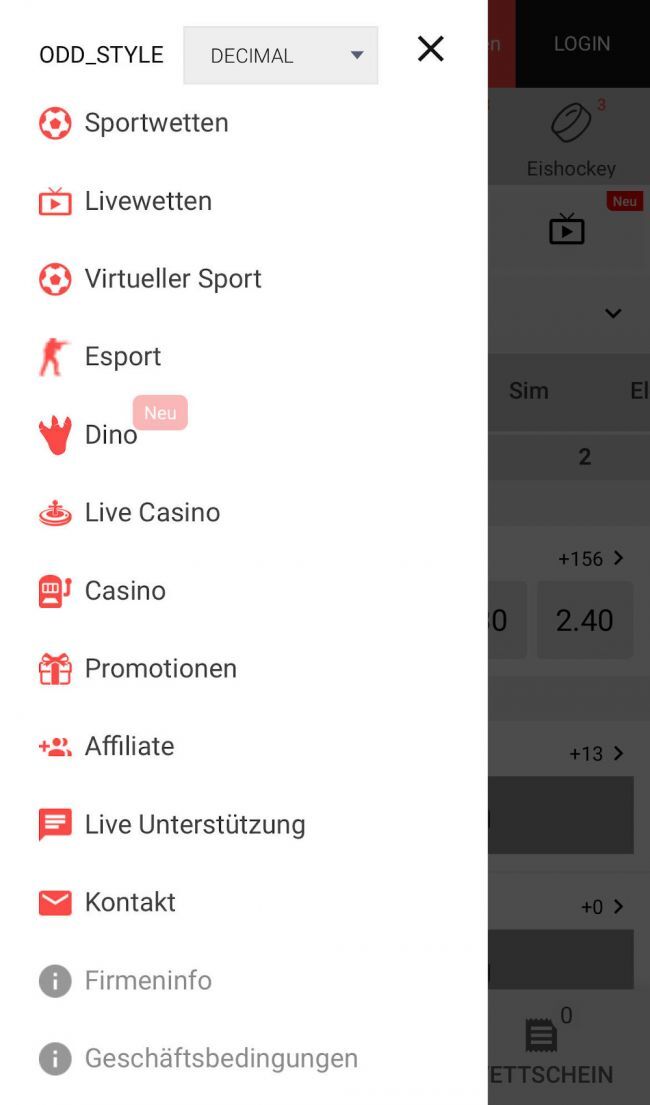Select Virtueller Sport
650x1105 pixels.
coord(172,279)
